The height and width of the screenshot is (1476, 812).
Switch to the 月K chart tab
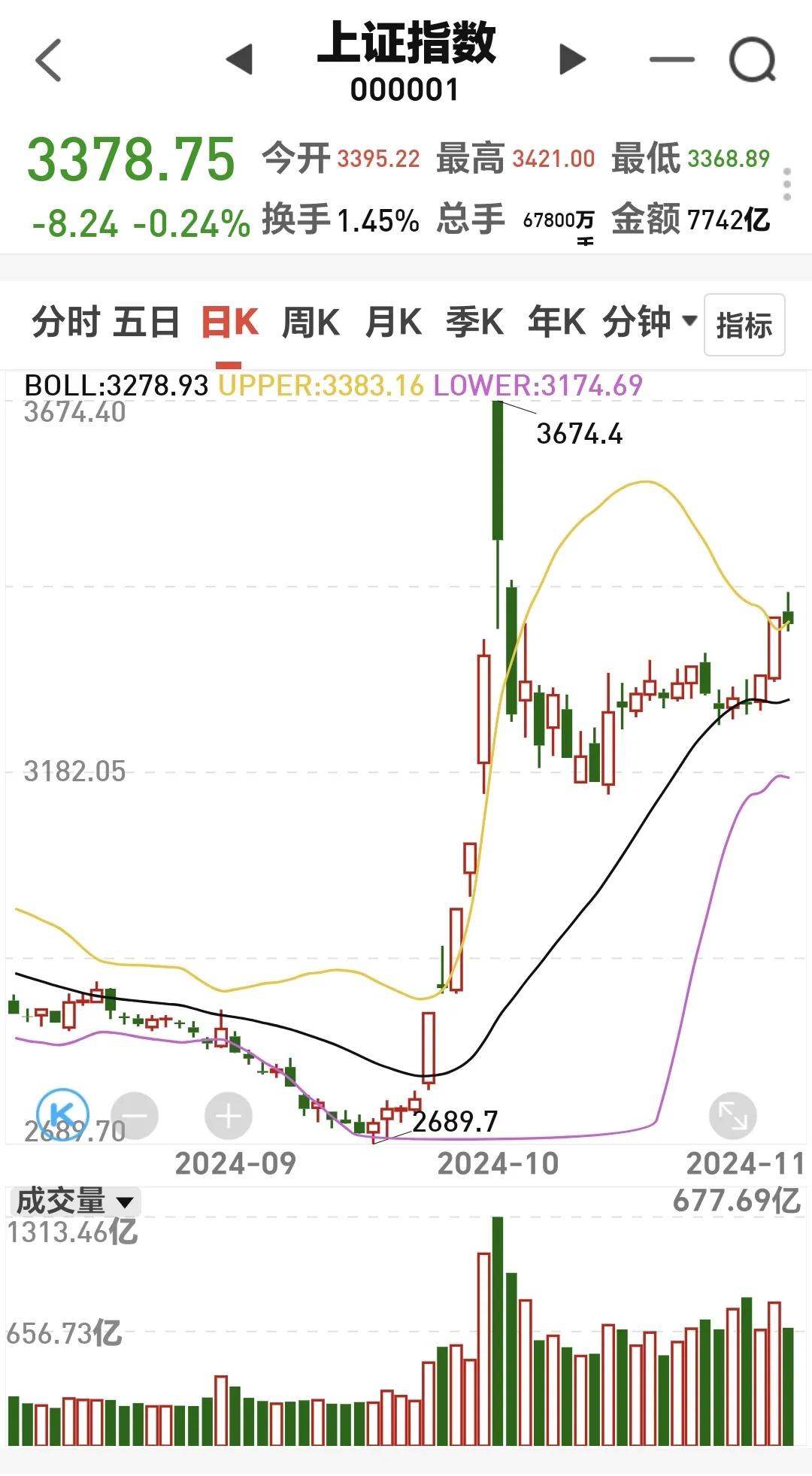tap(392, 323)
